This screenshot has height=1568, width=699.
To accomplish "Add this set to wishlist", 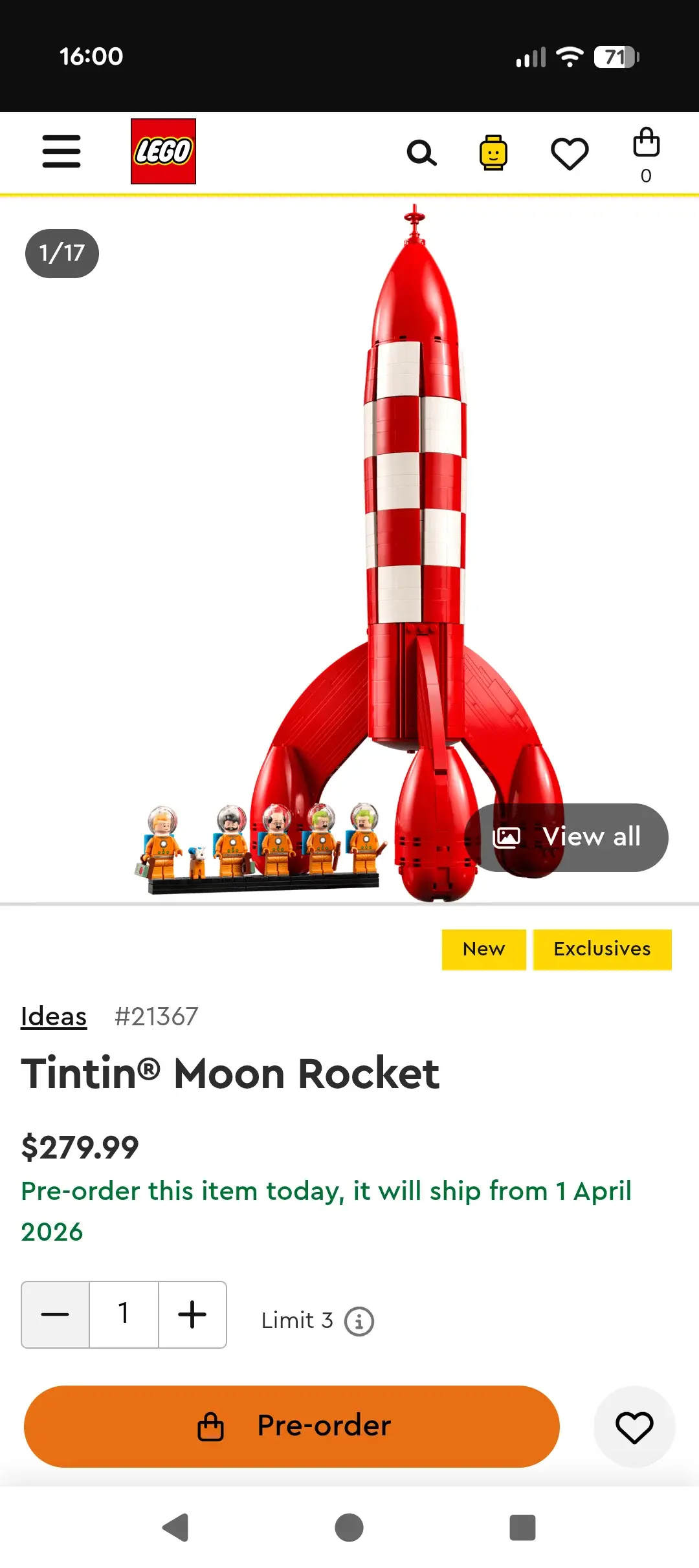I will pyautogui.click(x=634, y=1427).
